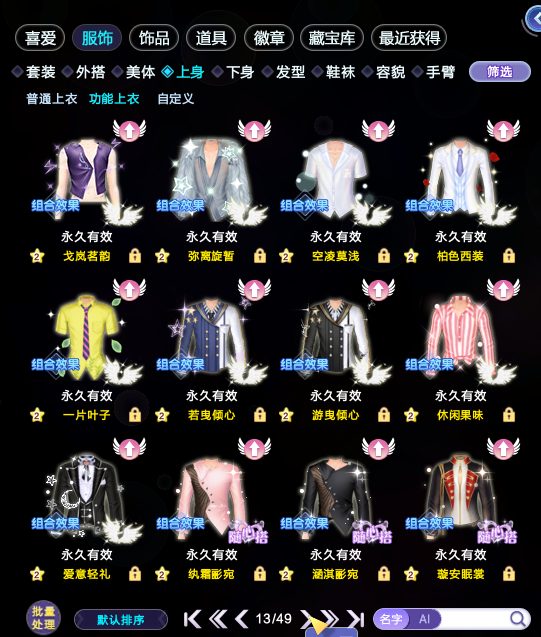
Task: Tap the name search field
Action: click(x=474, y=619)
